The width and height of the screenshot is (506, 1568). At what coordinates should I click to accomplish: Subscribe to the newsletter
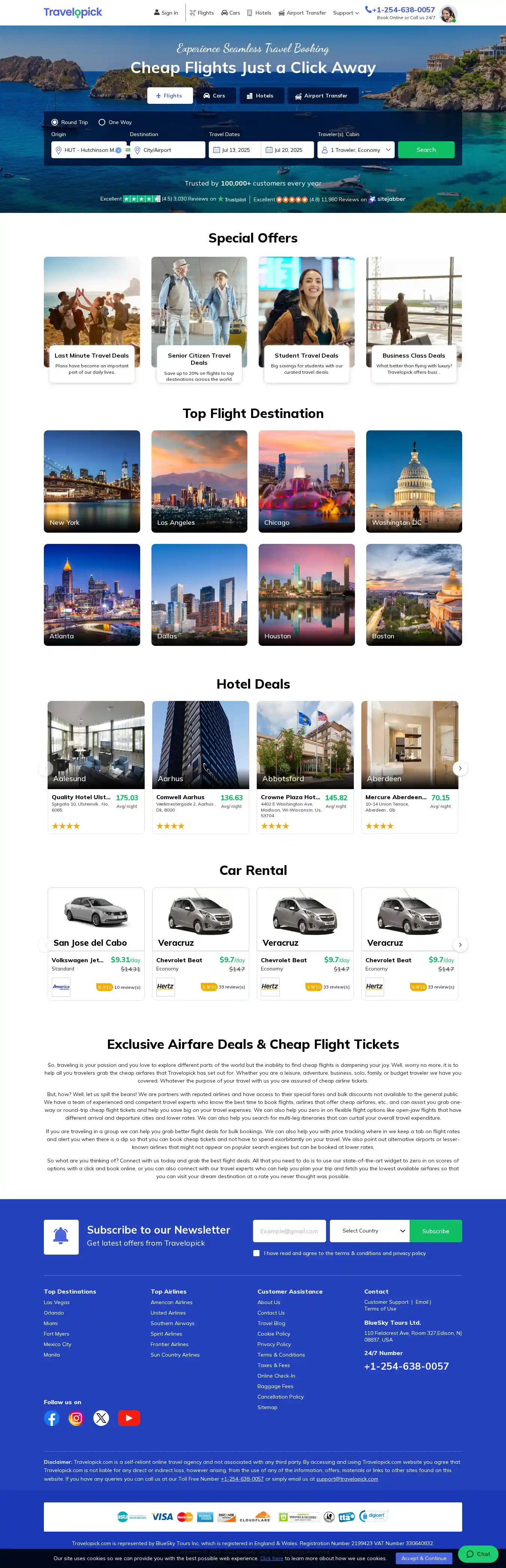click(436, 1231)
